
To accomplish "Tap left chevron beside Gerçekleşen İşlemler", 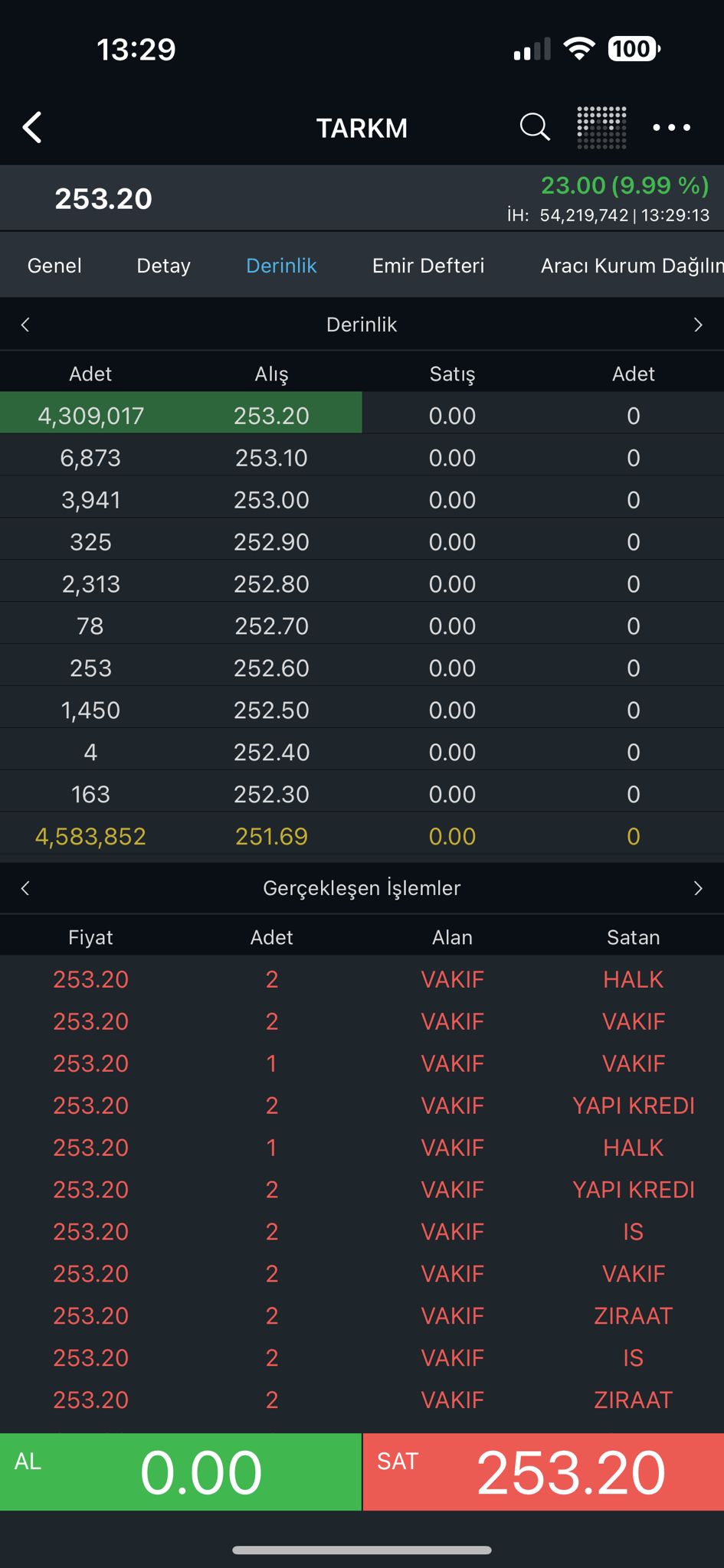I will coord(25,888).
